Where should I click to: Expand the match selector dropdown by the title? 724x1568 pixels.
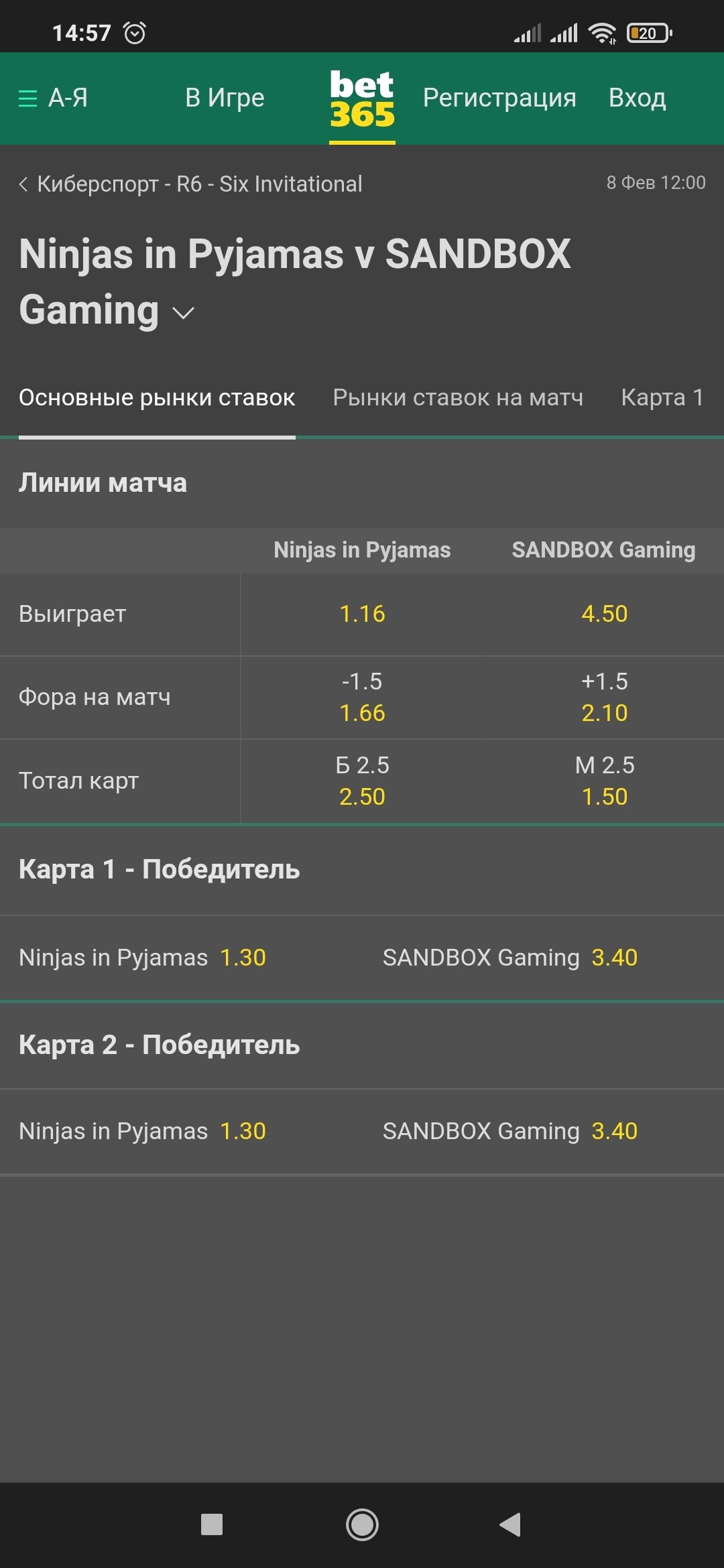coord(183,312)
